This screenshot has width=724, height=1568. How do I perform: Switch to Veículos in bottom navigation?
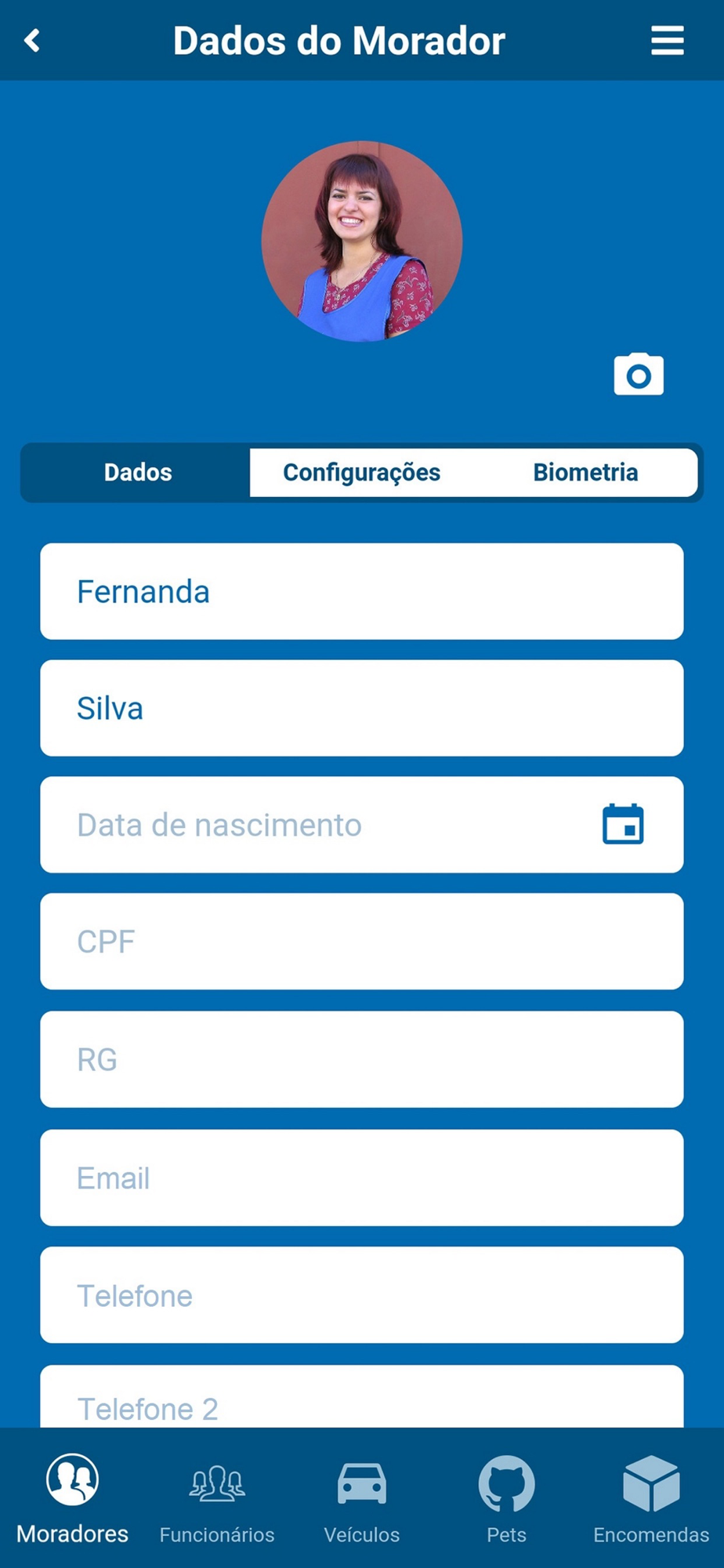(361, 1497)
